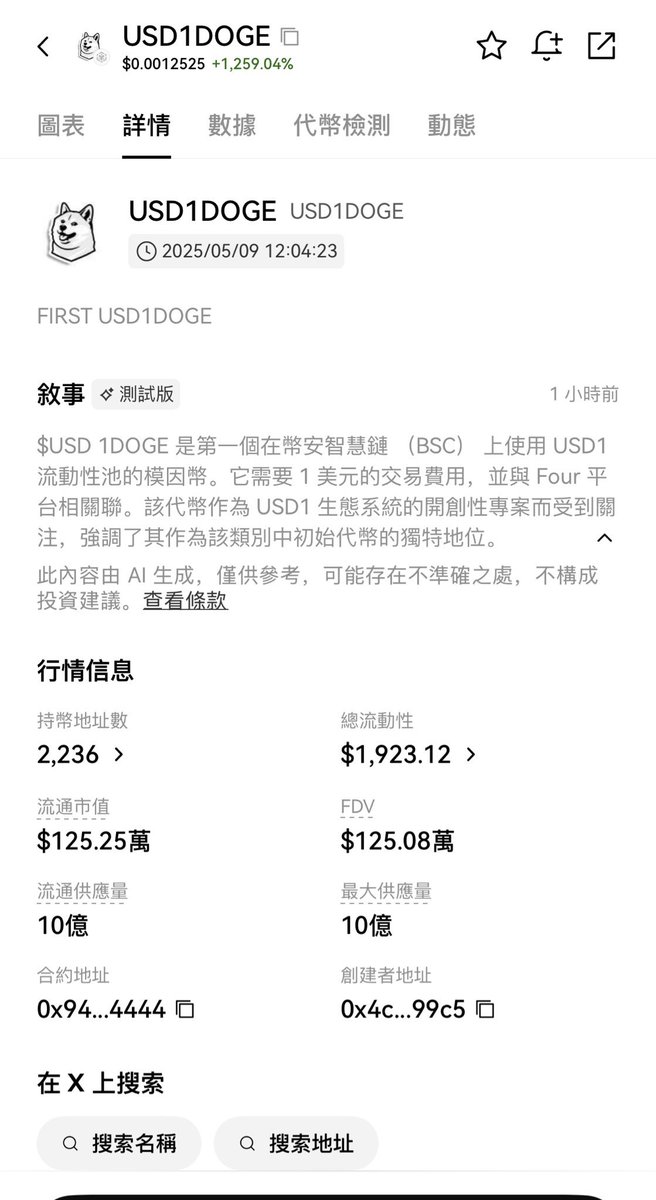The height and width of the screenshot is (1200, 656).
Task: Go back using the top-left arrow
Action: 43,47
